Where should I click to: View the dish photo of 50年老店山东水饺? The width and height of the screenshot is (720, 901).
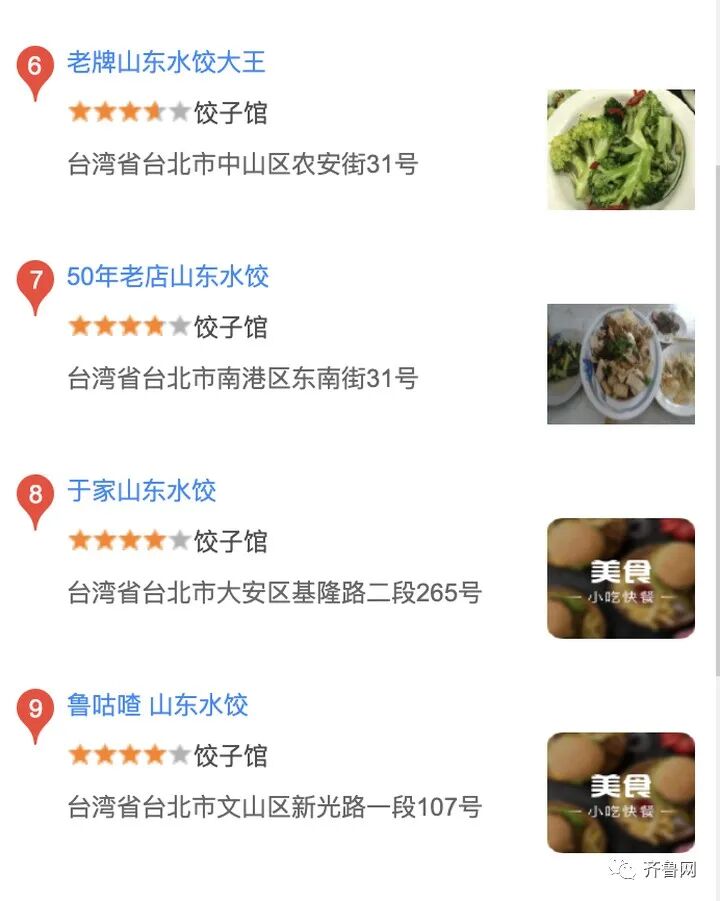(620, 364)
